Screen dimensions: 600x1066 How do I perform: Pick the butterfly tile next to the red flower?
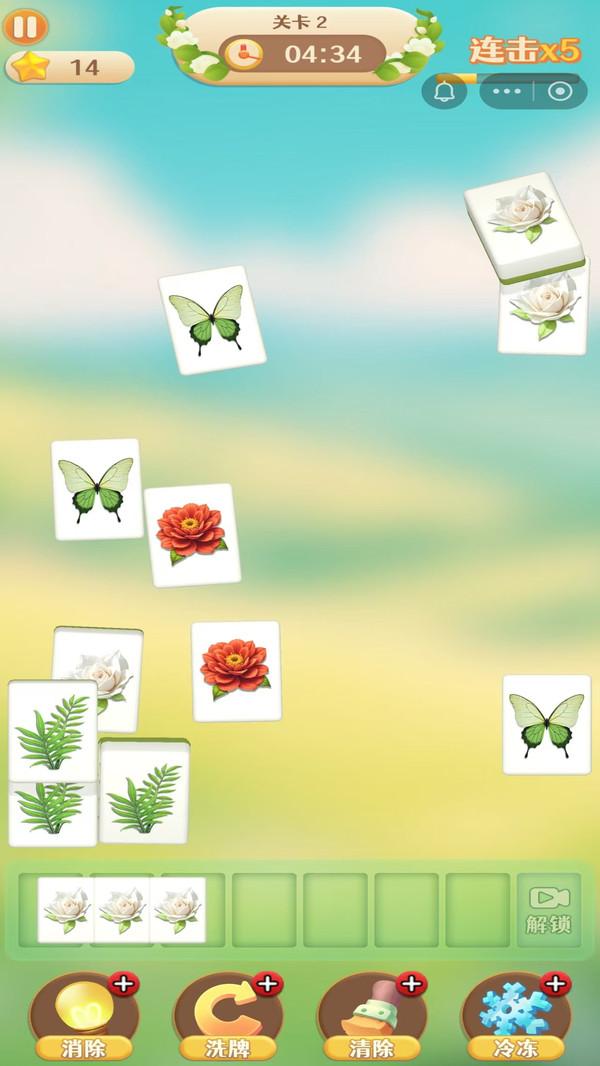click(97, 489)
